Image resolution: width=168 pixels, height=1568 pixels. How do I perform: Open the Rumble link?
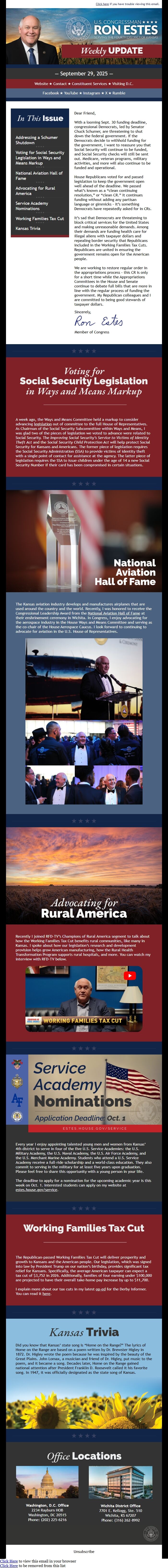[119, 93]
